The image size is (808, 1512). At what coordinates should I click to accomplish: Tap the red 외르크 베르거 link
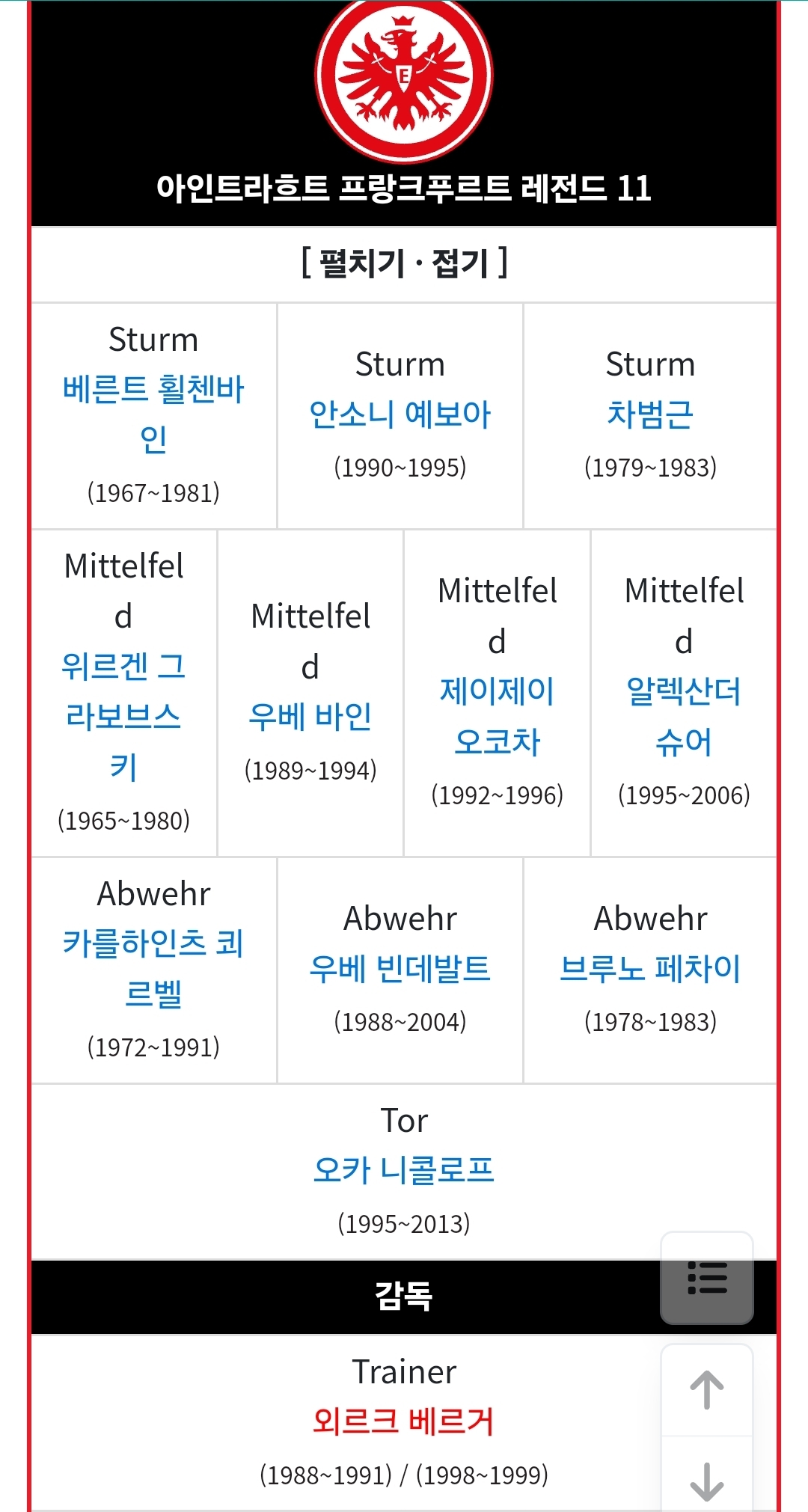pyautogui.click(x=404, y=1421)
